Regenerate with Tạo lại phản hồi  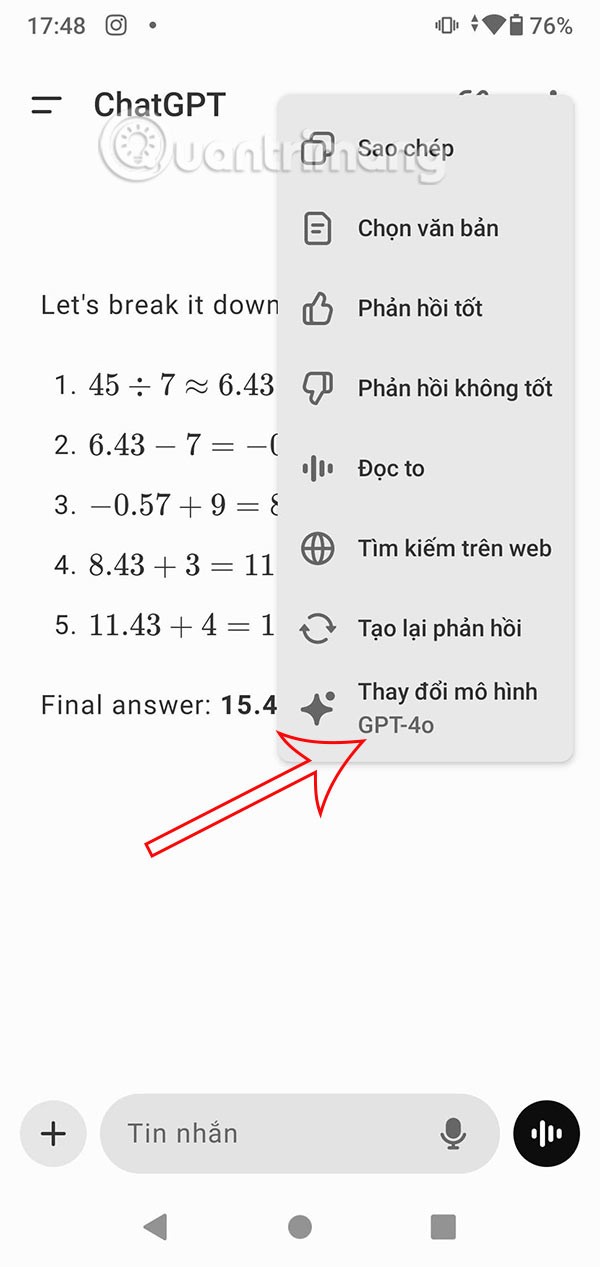(x=439, y=628)
